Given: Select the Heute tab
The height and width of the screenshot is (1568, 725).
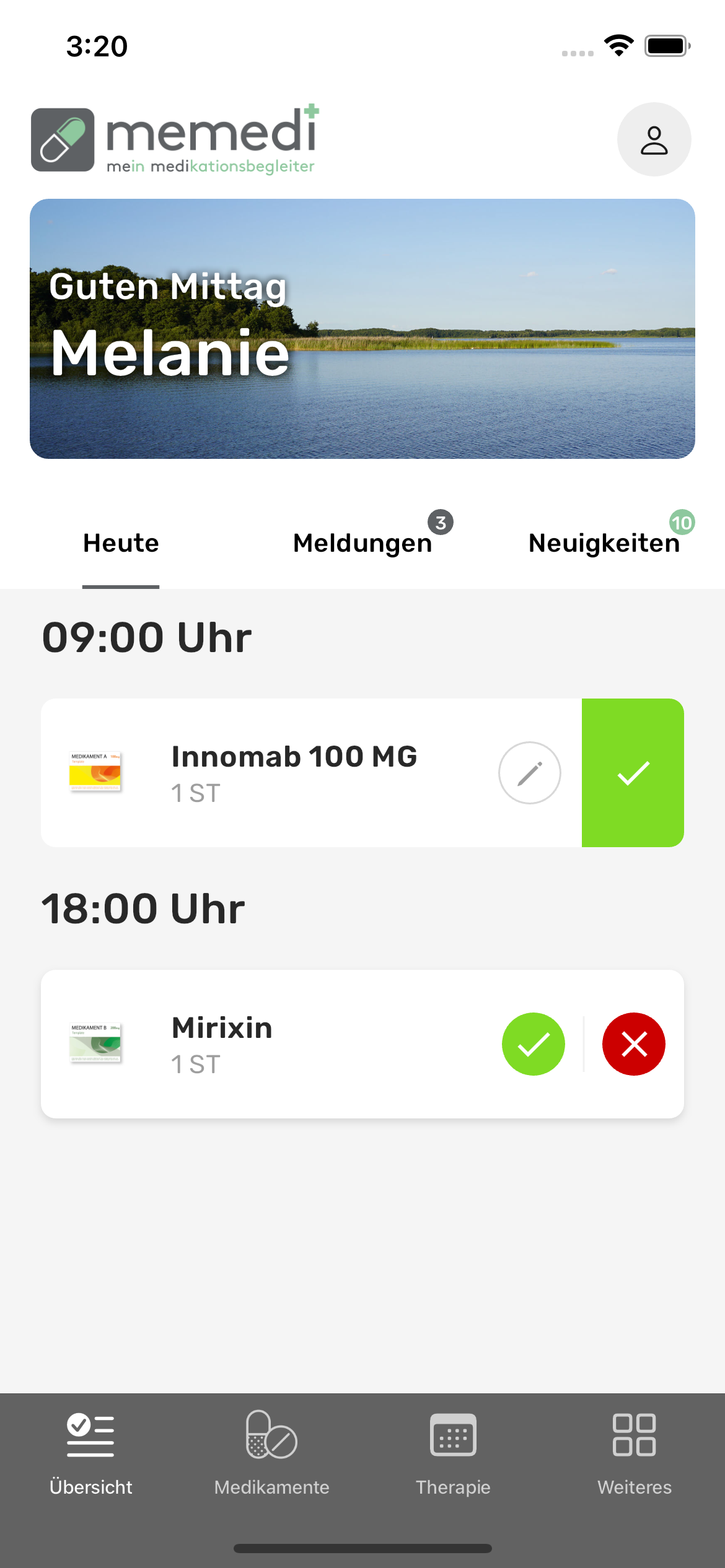Looking at the screenshot, I should click(121, 542).
